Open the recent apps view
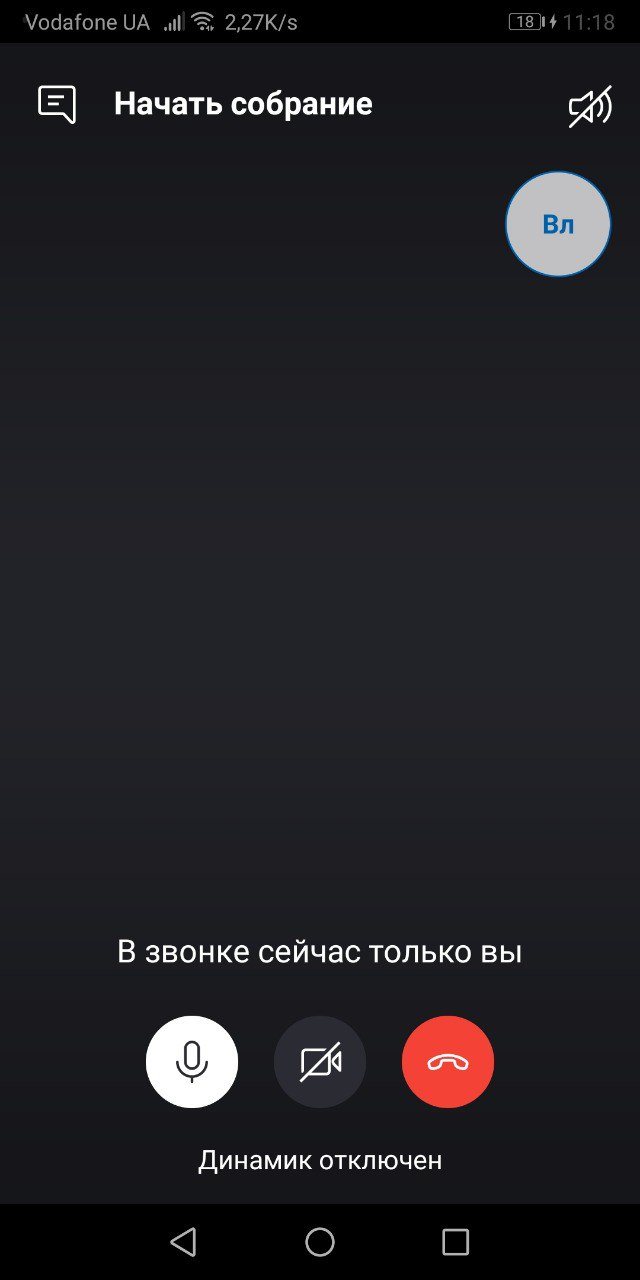The width and height of the screenshot is (640, 1280). [455, 1242]
